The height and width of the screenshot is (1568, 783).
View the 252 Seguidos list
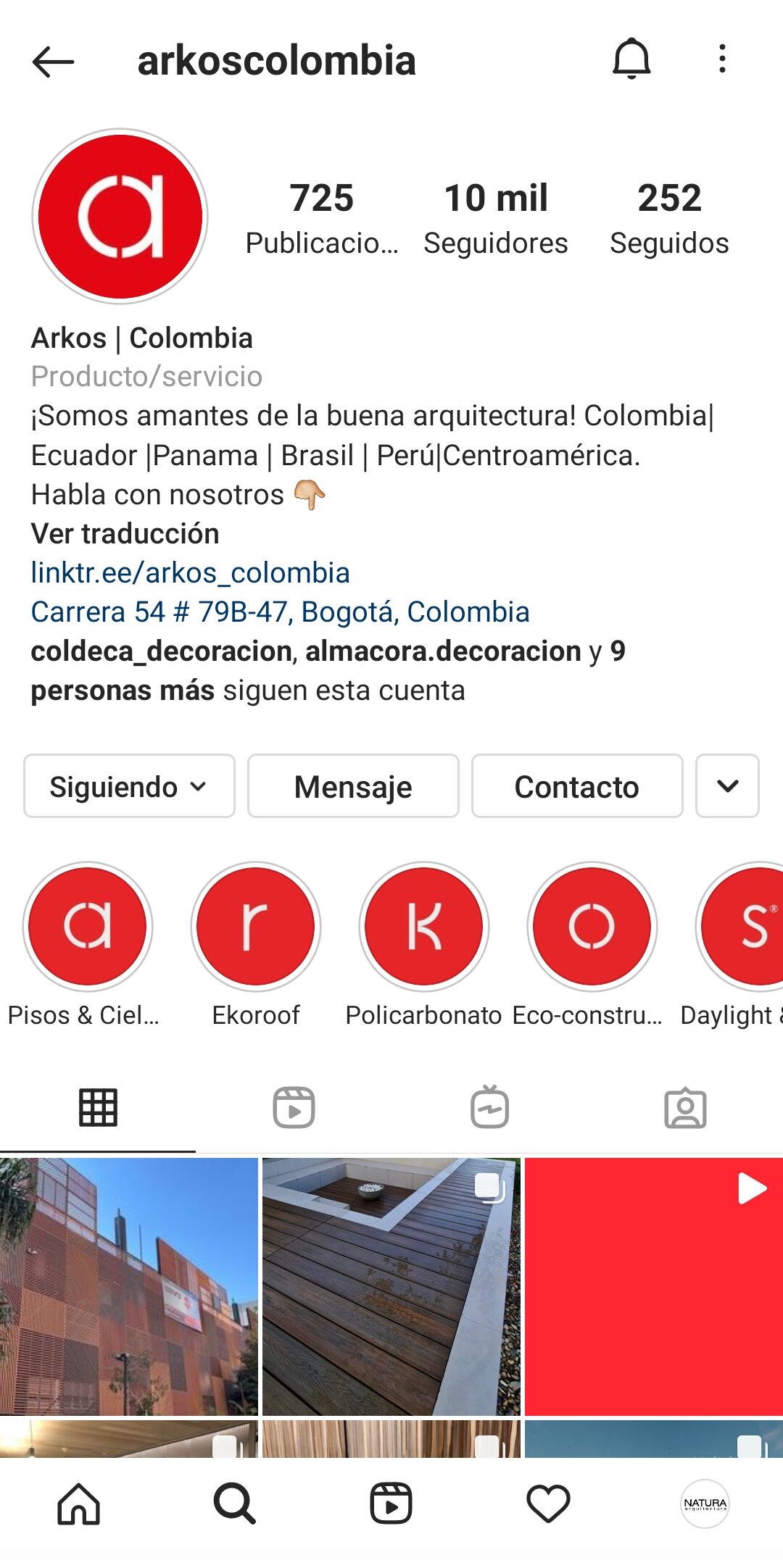click(669, 218)
